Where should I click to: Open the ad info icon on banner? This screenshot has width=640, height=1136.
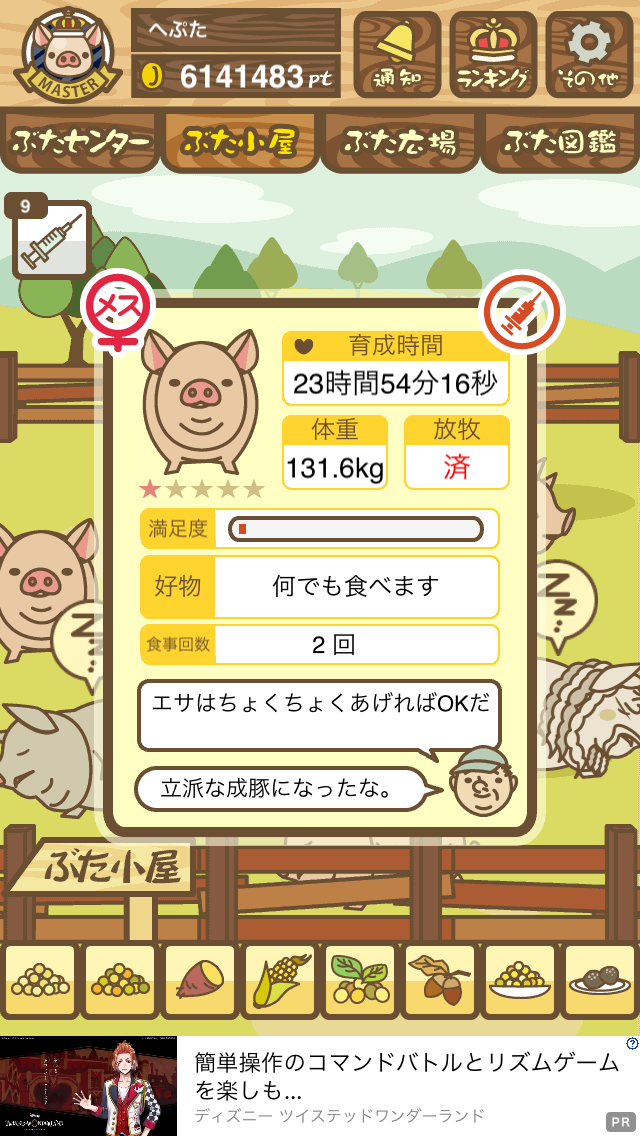(x=632, y=1043)
